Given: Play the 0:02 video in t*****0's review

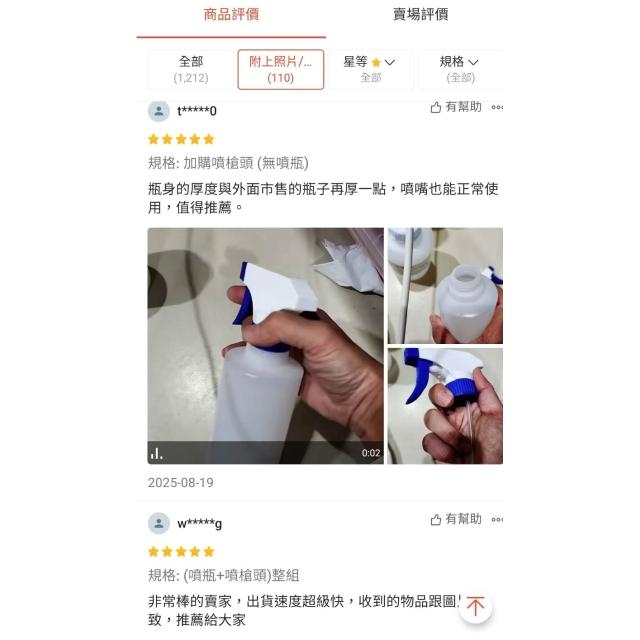Looking at the screenshot, I should [265, 346].
